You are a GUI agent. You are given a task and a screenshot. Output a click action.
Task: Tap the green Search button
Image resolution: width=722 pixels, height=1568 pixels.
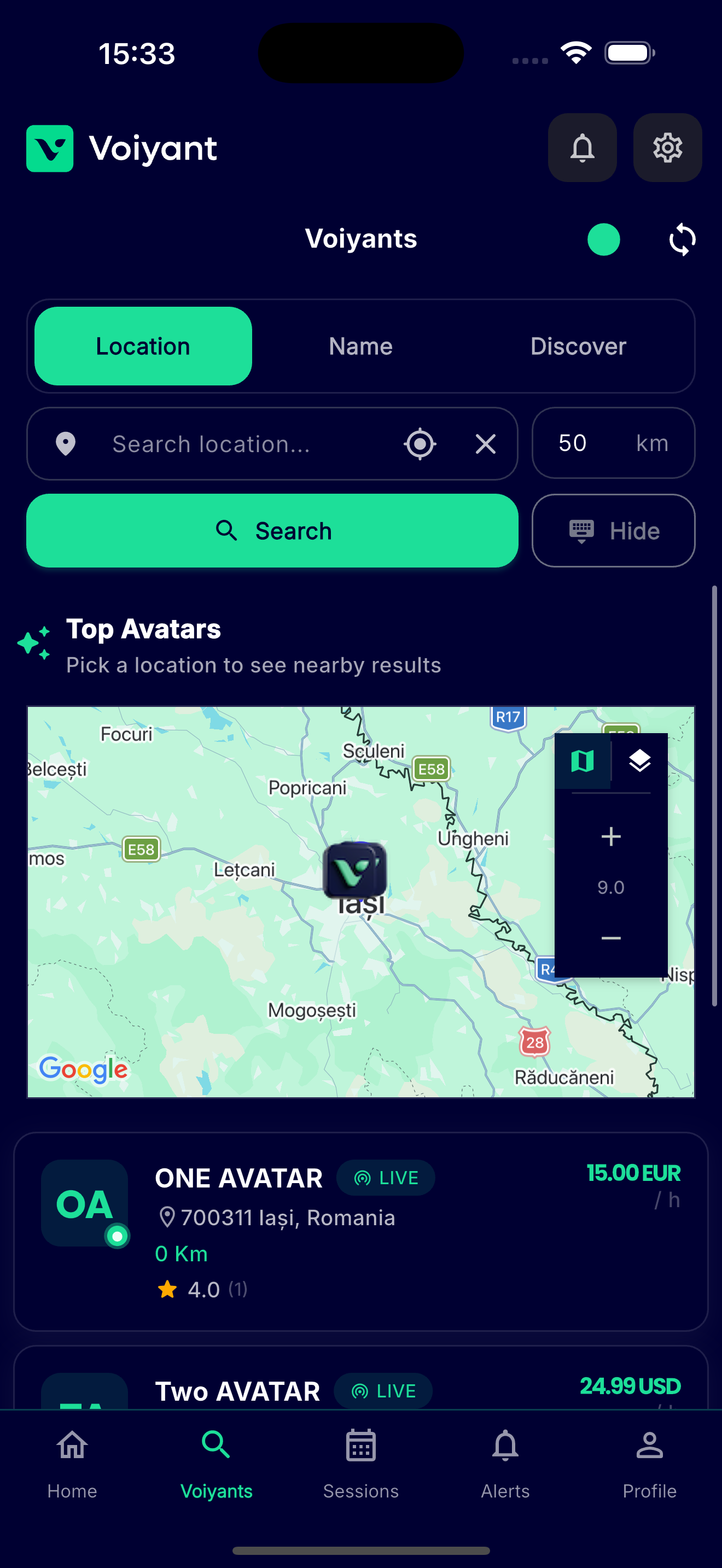[272, 531]
